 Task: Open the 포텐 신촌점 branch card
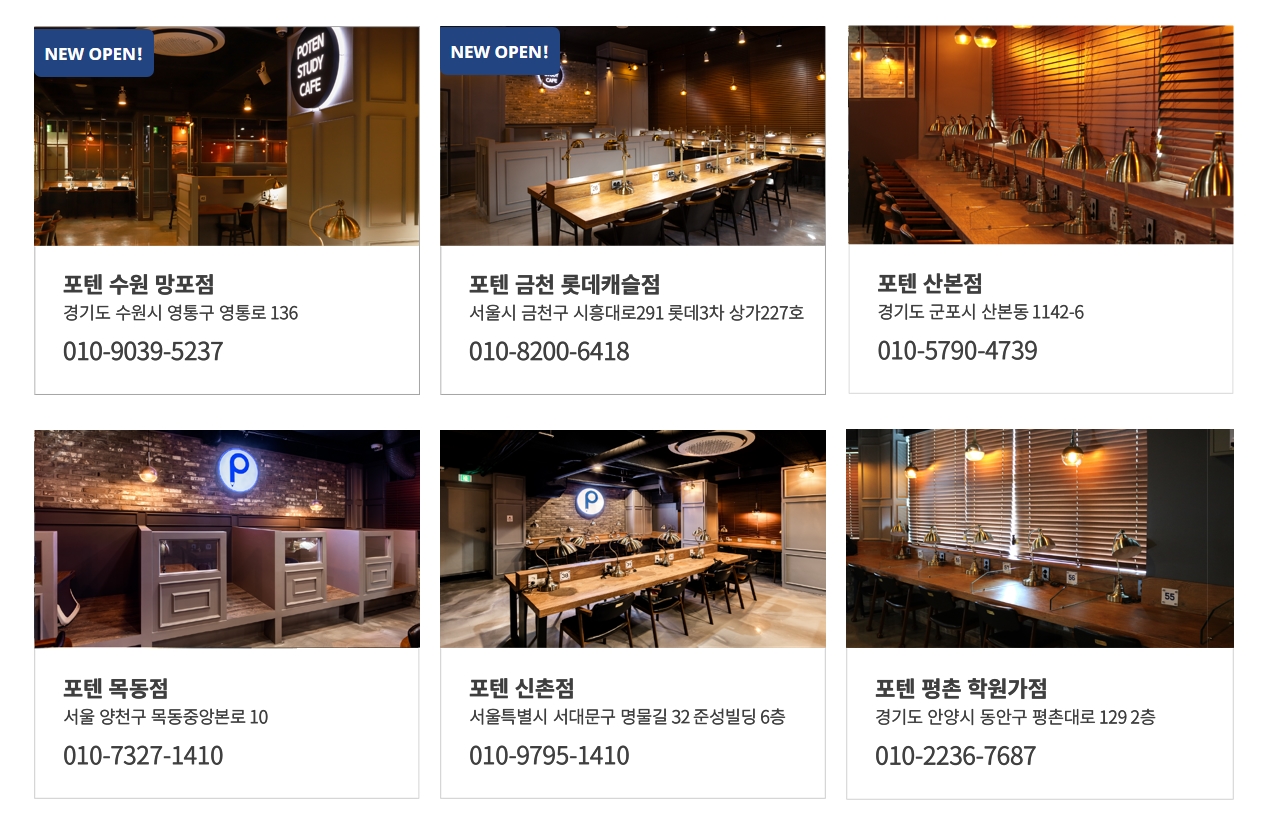[x=632, y=614]
